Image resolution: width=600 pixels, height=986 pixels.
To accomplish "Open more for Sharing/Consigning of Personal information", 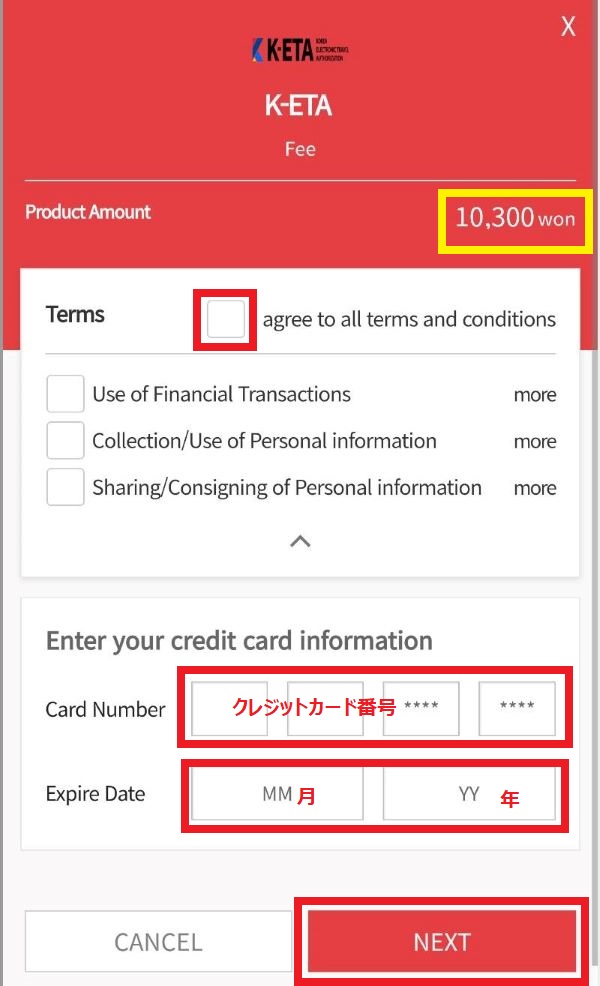I will [535, 488].
